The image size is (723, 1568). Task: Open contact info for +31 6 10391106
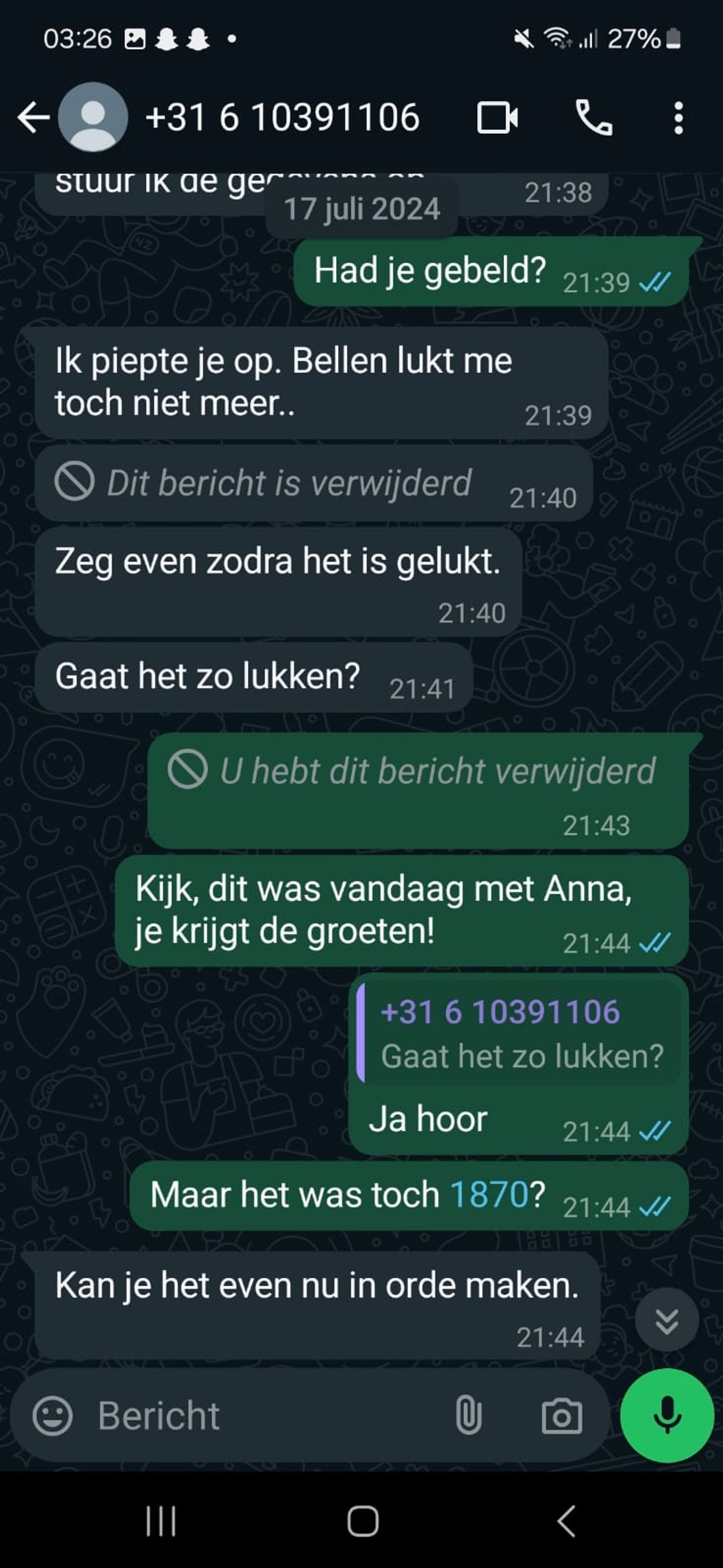pyautogui.click(x=283, y=117)
